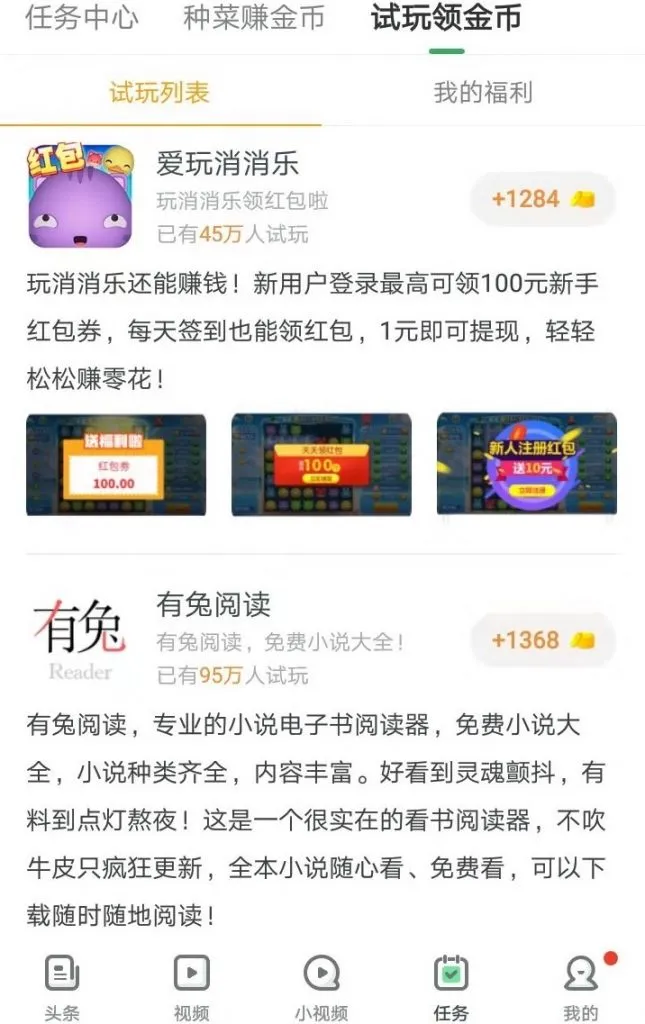645x1024 pixels.
Task: View the 天天领红包 100 screenshot
Action: point(321,465)
